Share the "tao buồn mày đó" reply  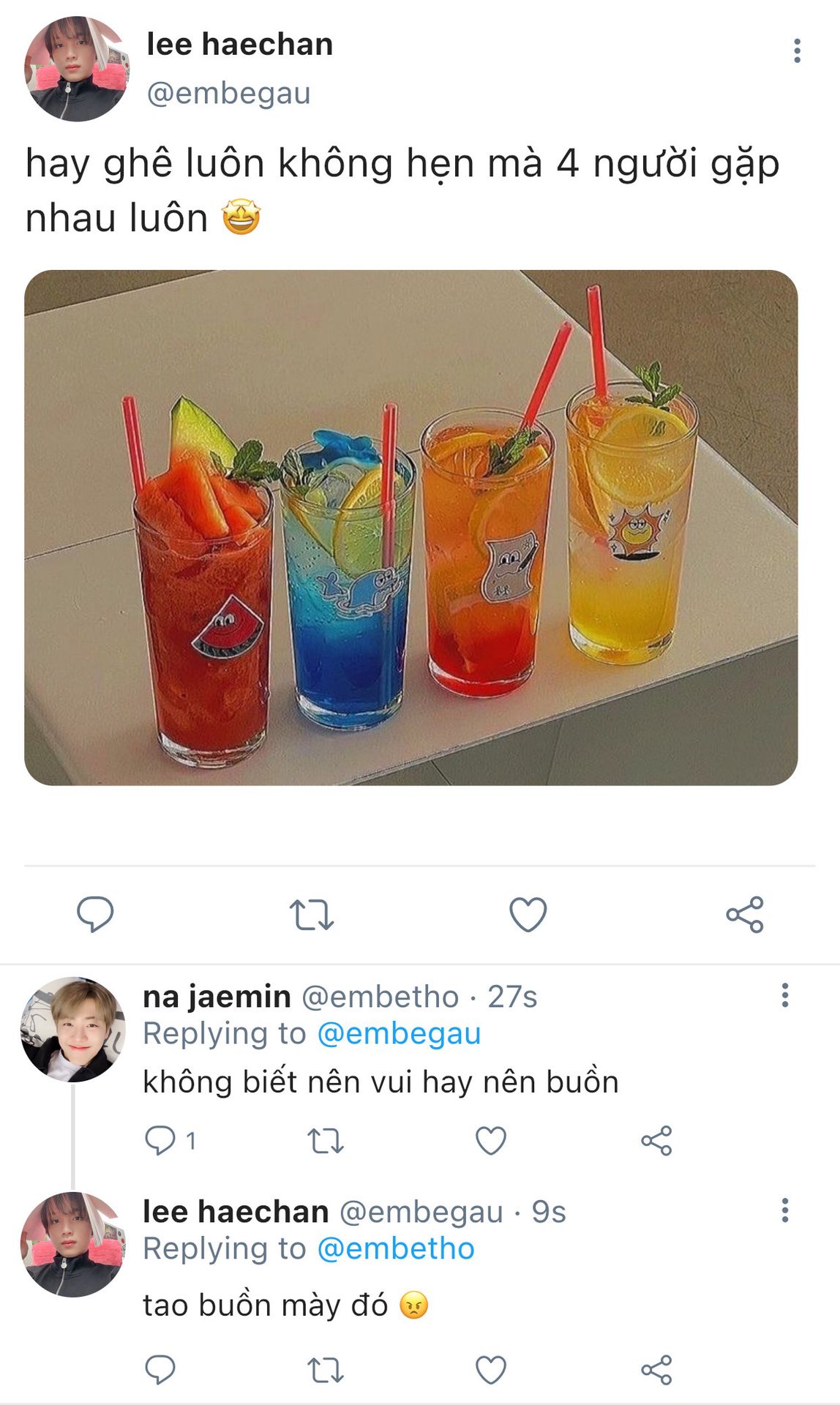coord(656,1371)
